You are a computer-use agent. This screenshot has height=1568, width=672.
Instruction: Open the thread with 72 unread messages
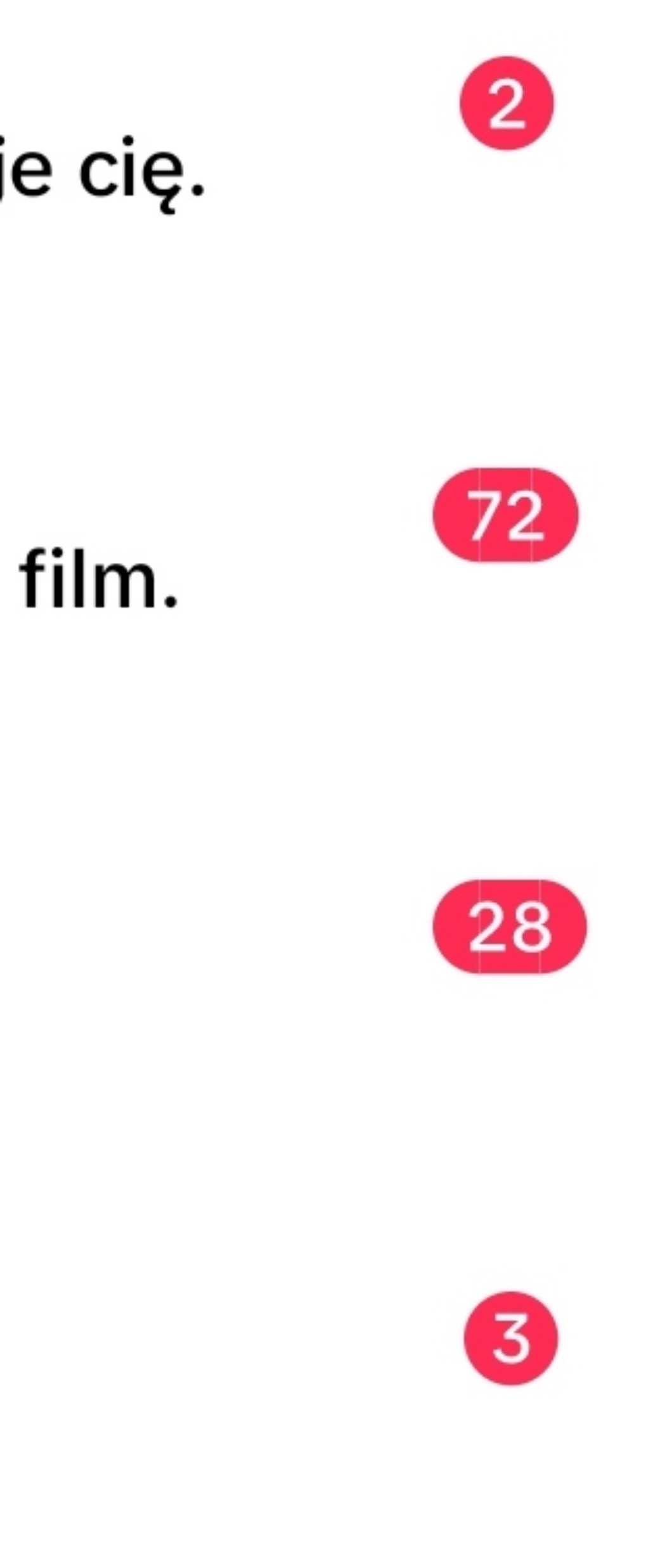505,515
